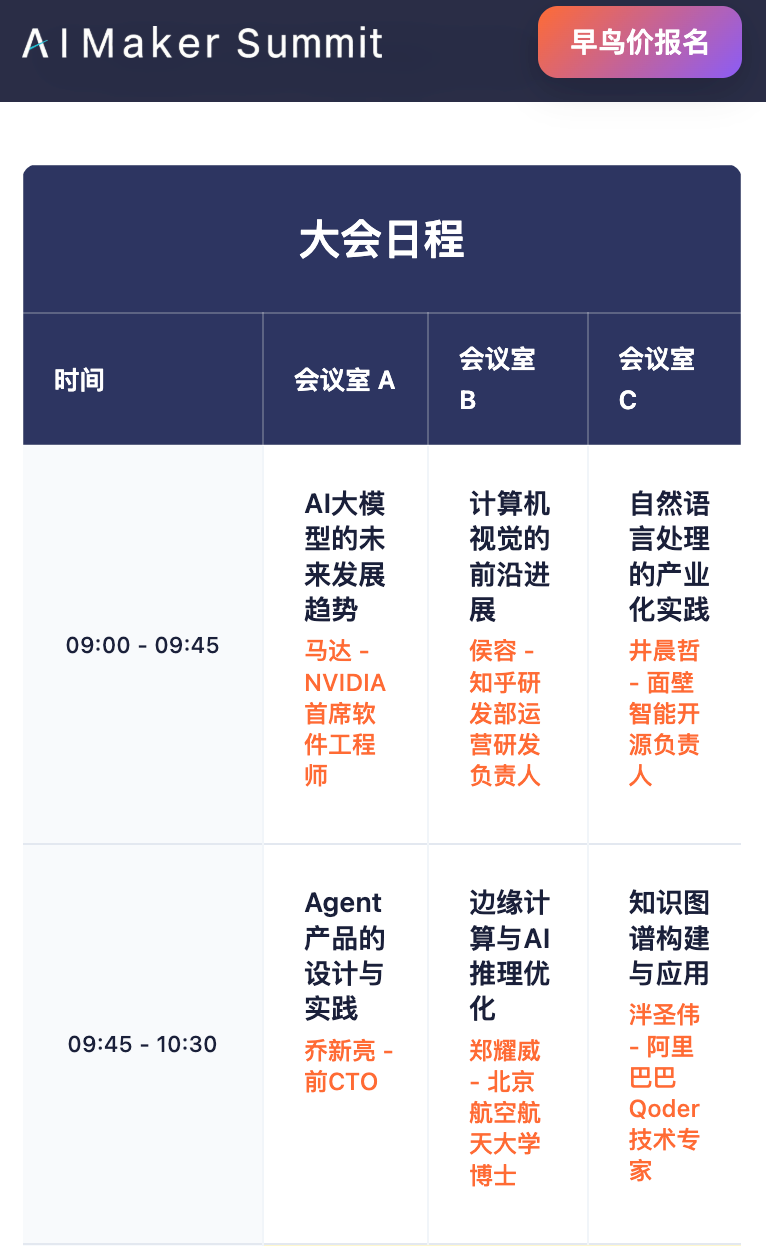Select the 会议室 A column header

coord(345,378)
